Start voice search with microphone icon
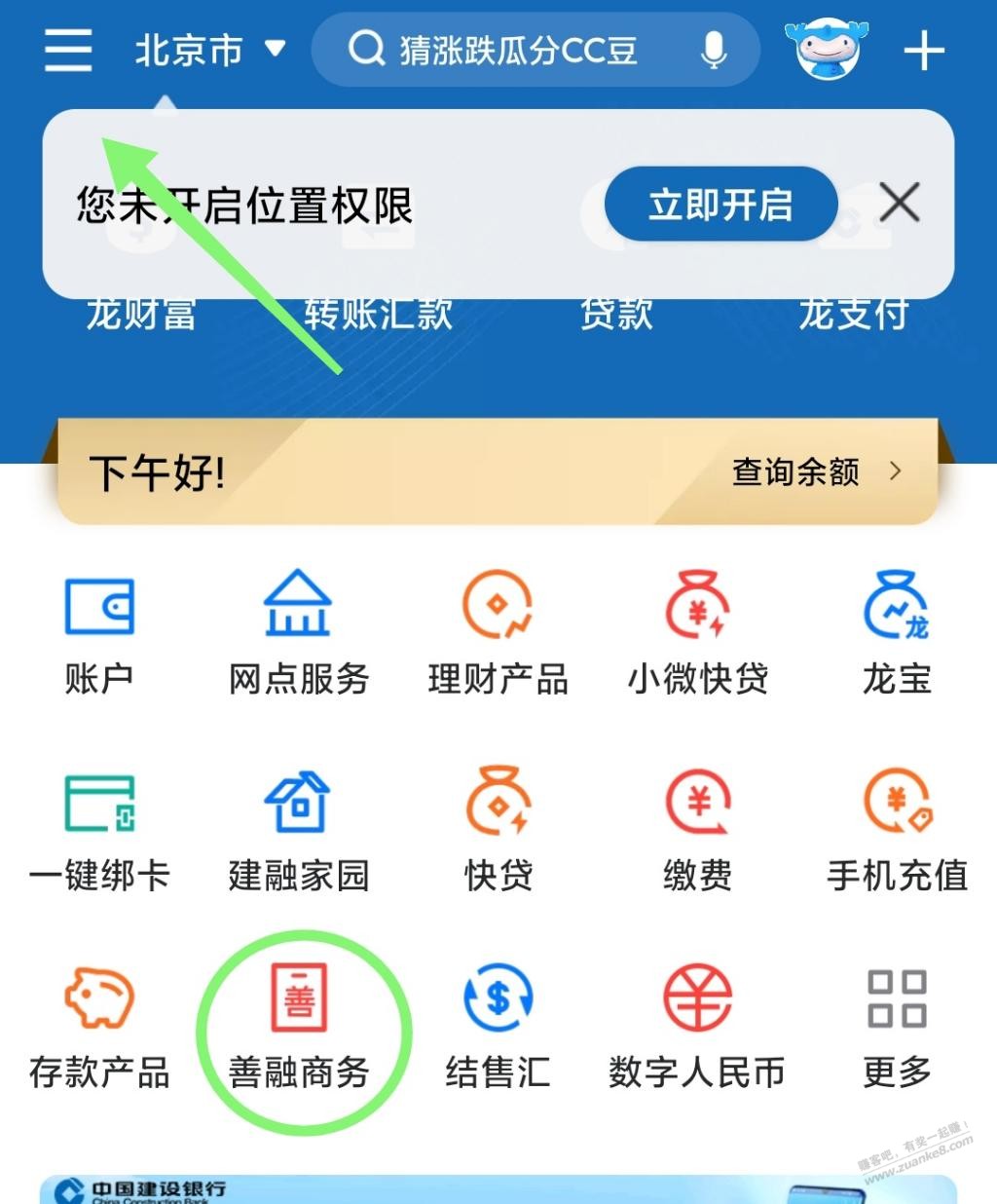The image size is (997, 1204). pos(714,49)
